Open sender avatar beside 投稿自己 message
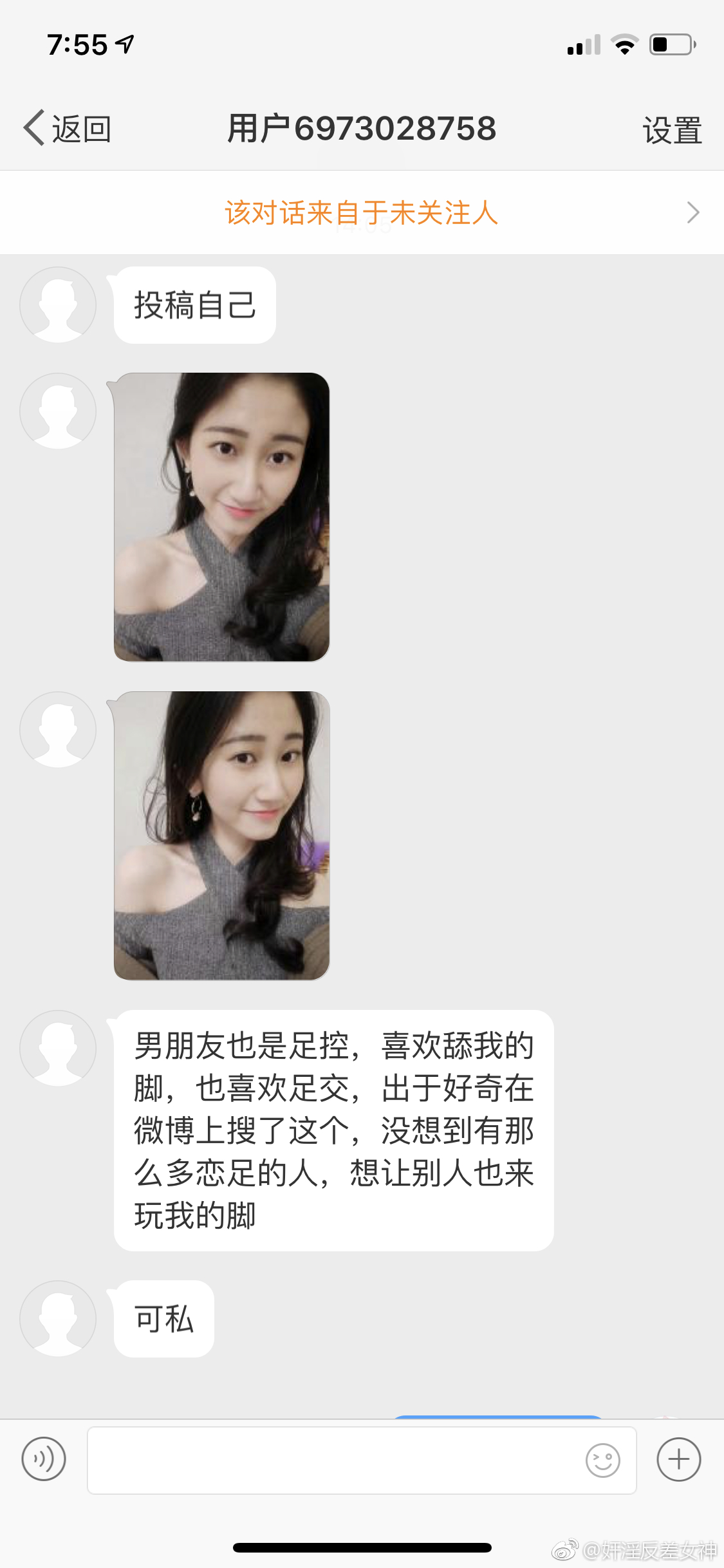The image size is (724, 1568). click(x=58, y=305)
